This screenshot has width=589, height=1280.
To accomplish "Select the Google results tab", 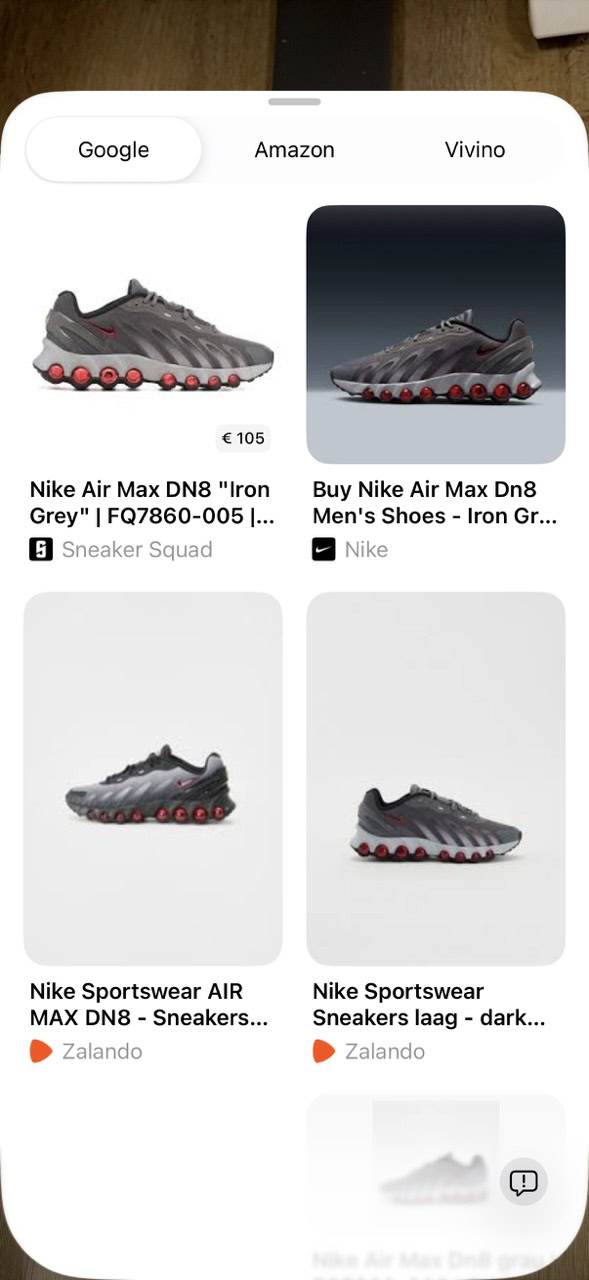I will 114,150.
